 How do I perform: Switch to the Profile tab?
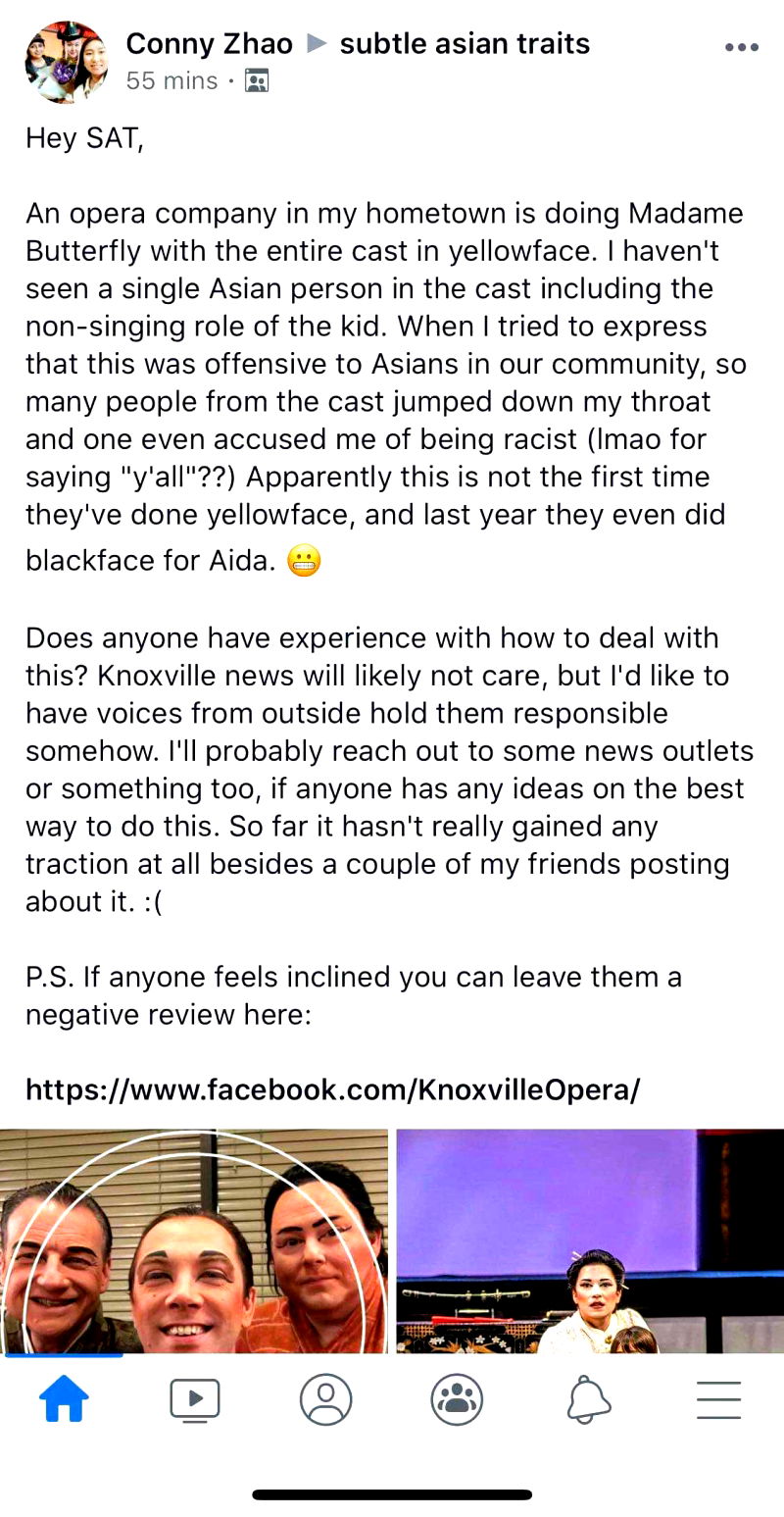point(325,1399)
